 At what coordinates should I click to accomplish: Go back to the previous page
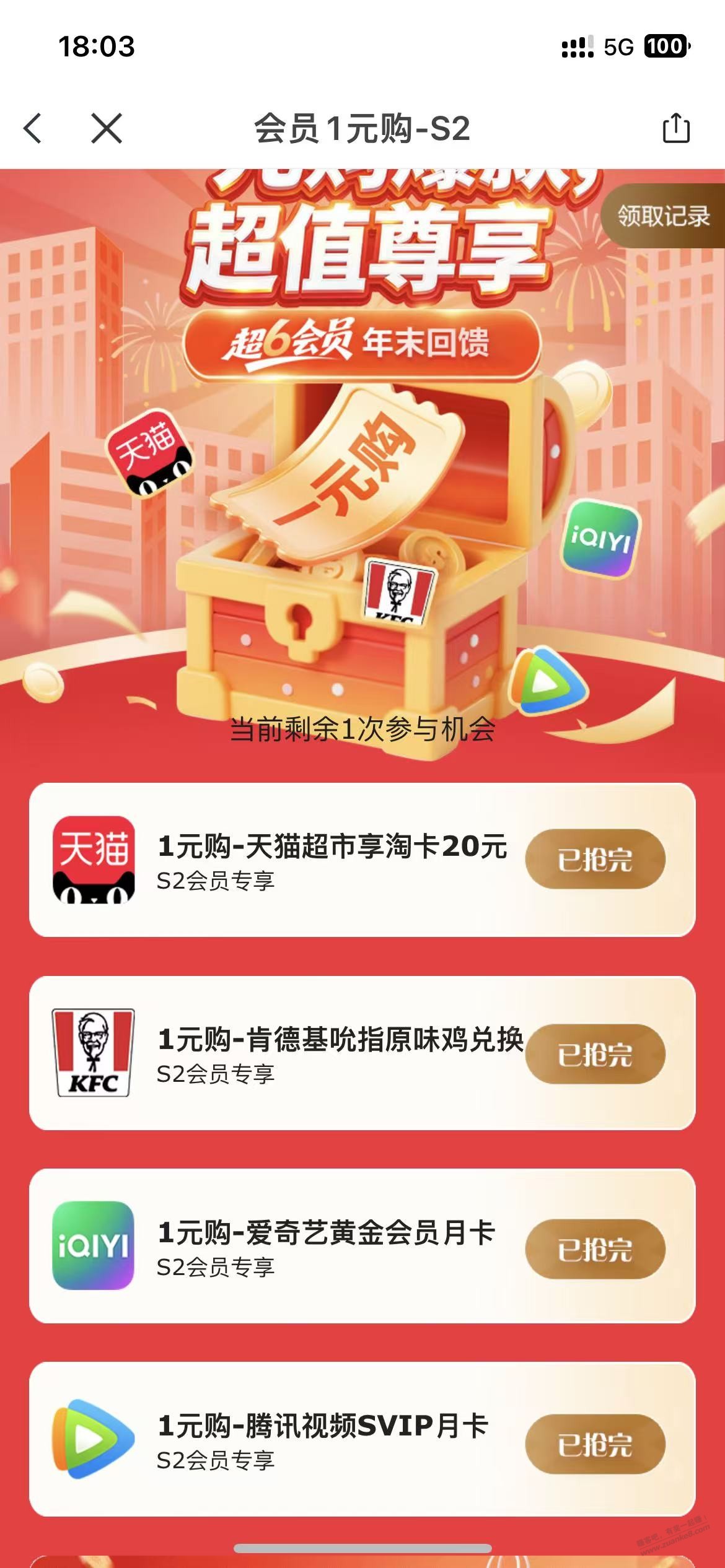tap(33, 129)
